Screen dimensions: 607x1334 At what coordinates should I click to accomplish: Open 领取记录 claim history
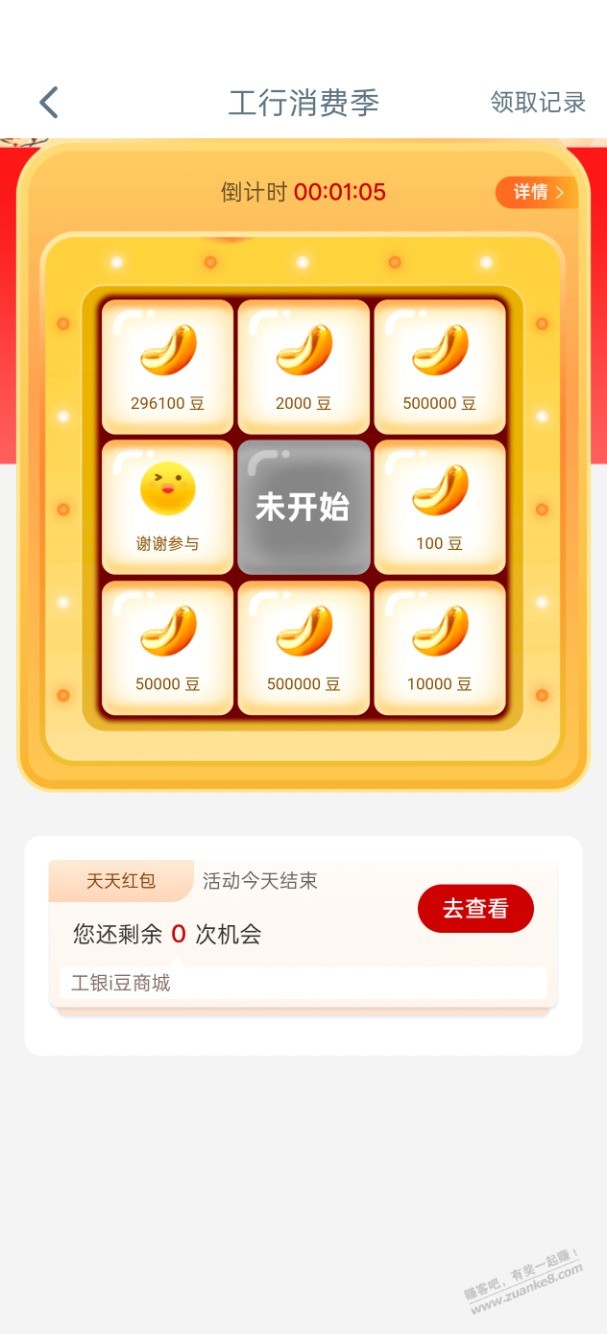(537, 102)
